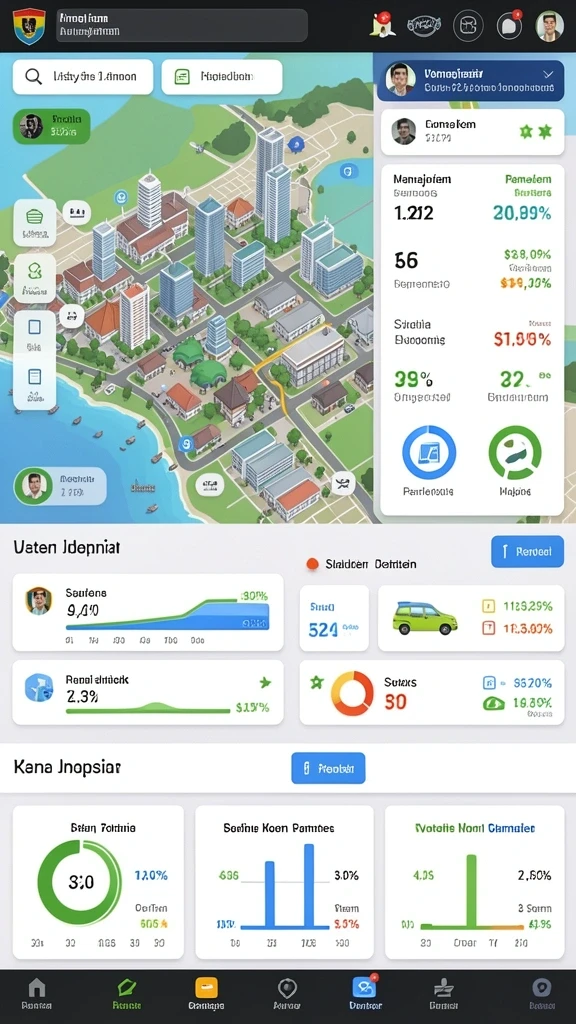The image size is (576, 1024).
Task: Expand the blue header card's chevron
Action: point(548,74)
